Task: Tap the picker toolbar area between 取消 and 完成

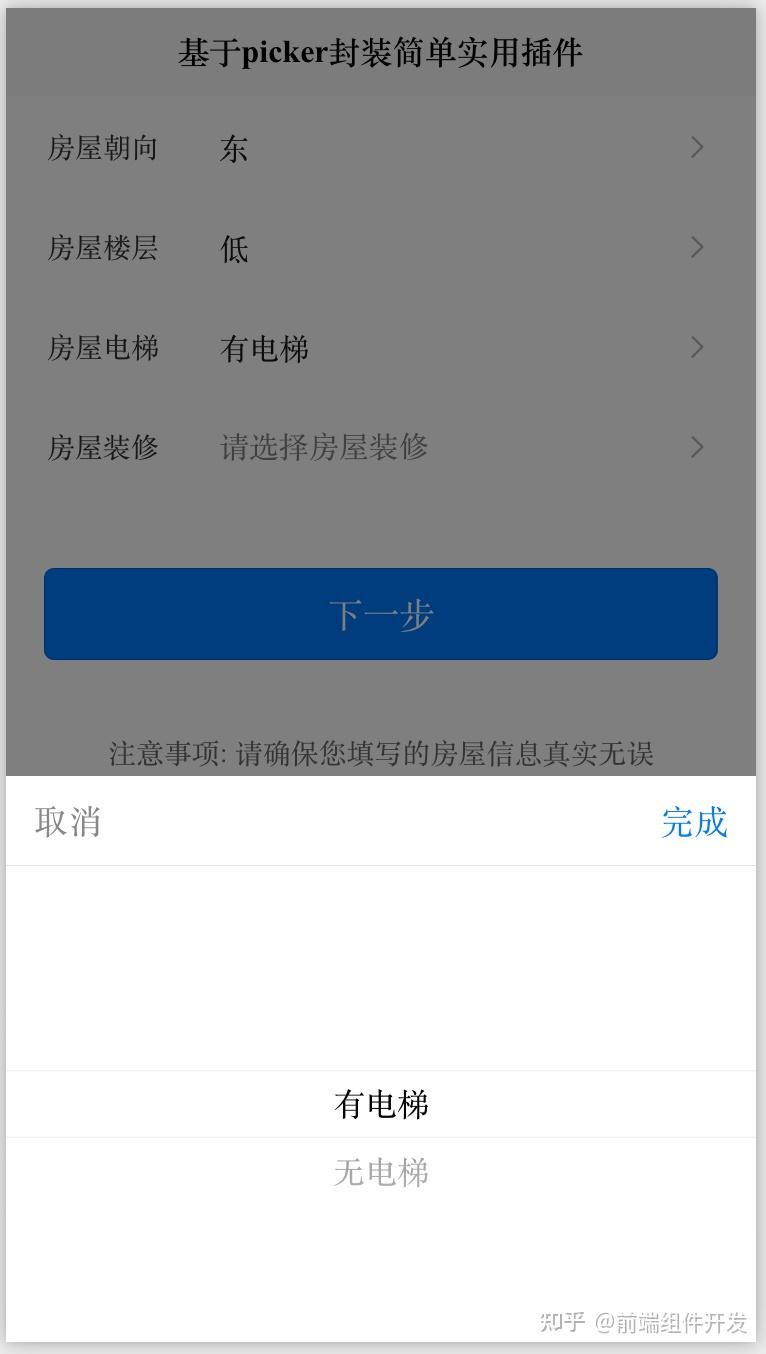Action: click(x=383, y=822)
